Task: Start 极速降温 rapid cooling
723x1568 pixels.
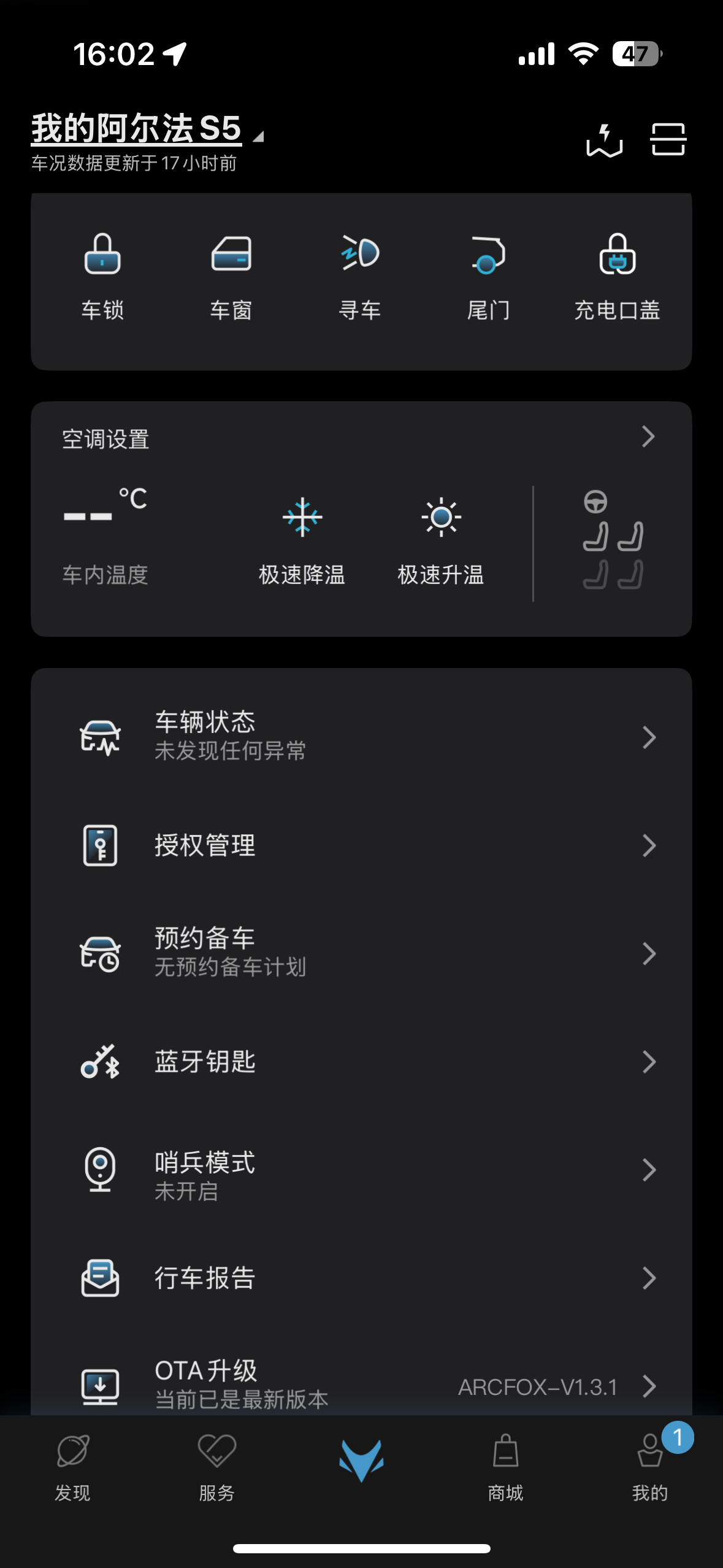Action: tap(302, 540)
